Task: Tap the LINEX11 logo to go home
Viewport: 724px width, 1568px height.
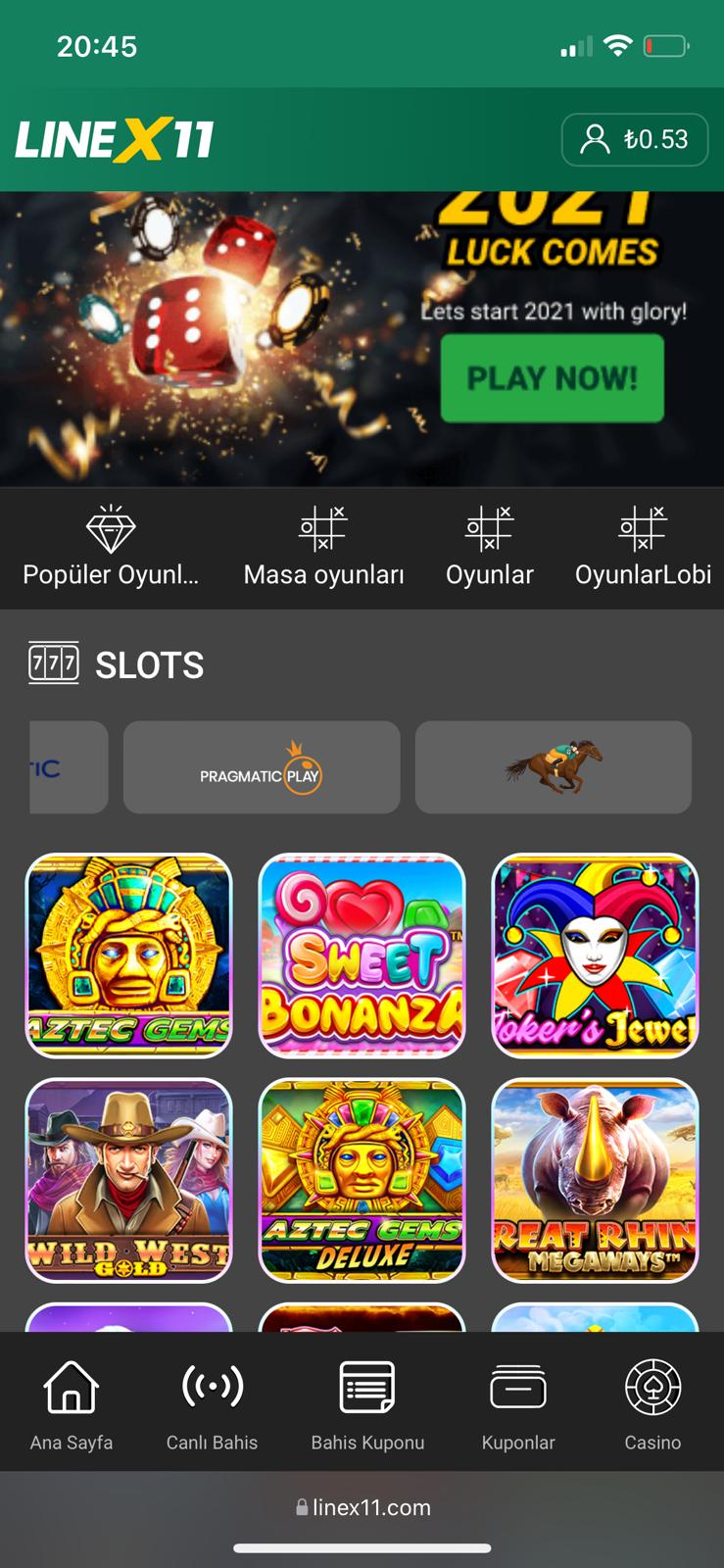Action: click(115, 139)
